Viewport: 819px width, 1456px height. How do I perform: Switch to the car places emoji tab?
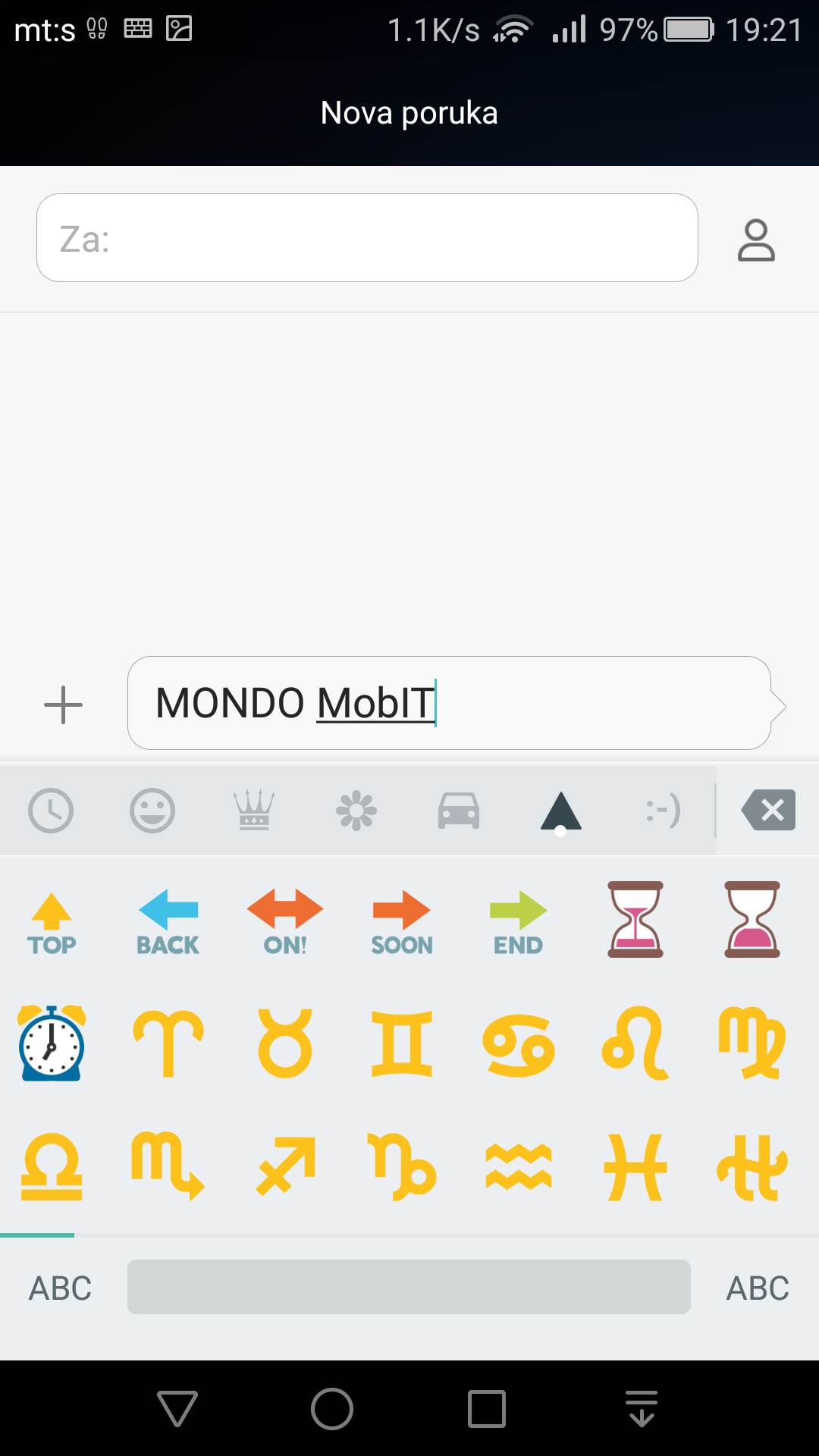coord(458,811)
